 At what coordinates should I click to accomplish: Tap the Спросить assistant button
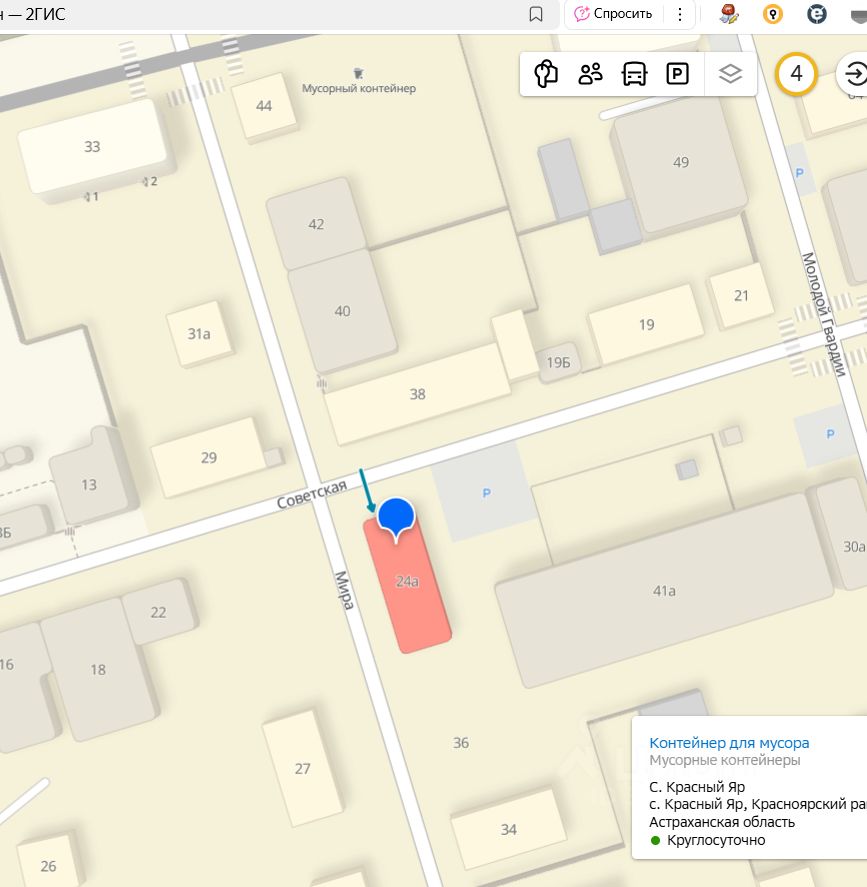(611, 14)
